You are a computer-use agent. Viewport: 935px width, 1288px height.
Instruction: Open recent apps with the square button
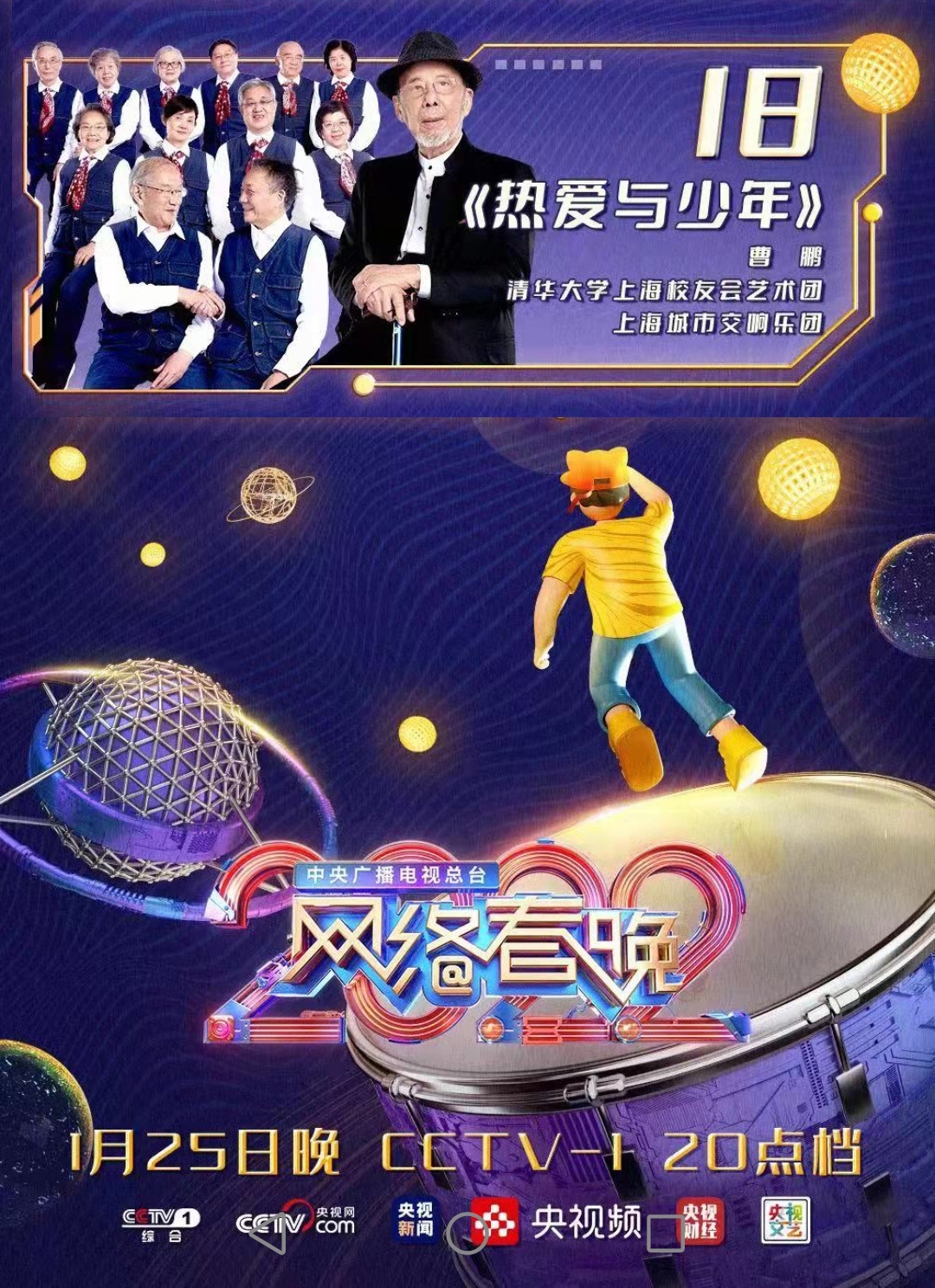666,1233
